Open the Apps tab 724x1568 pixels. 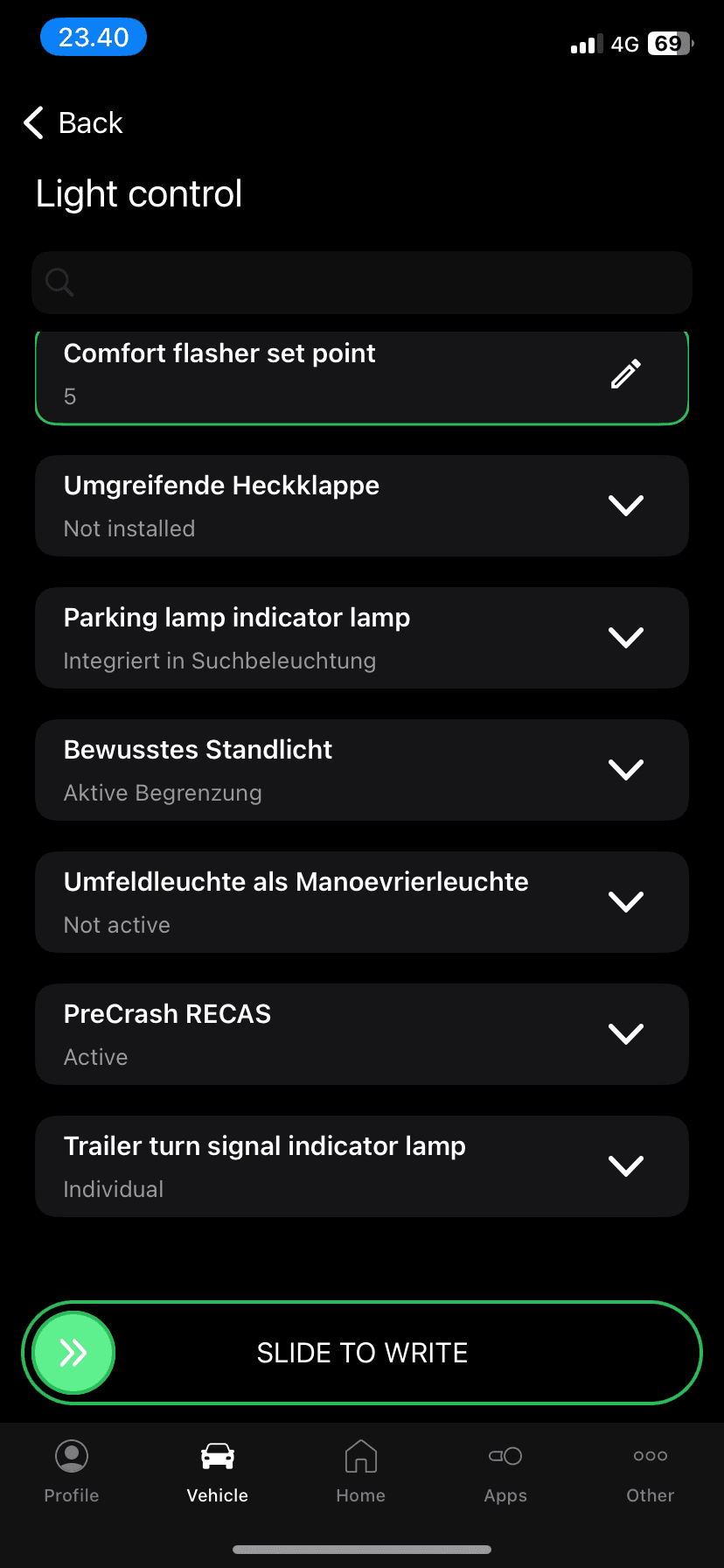[505, 1472]
